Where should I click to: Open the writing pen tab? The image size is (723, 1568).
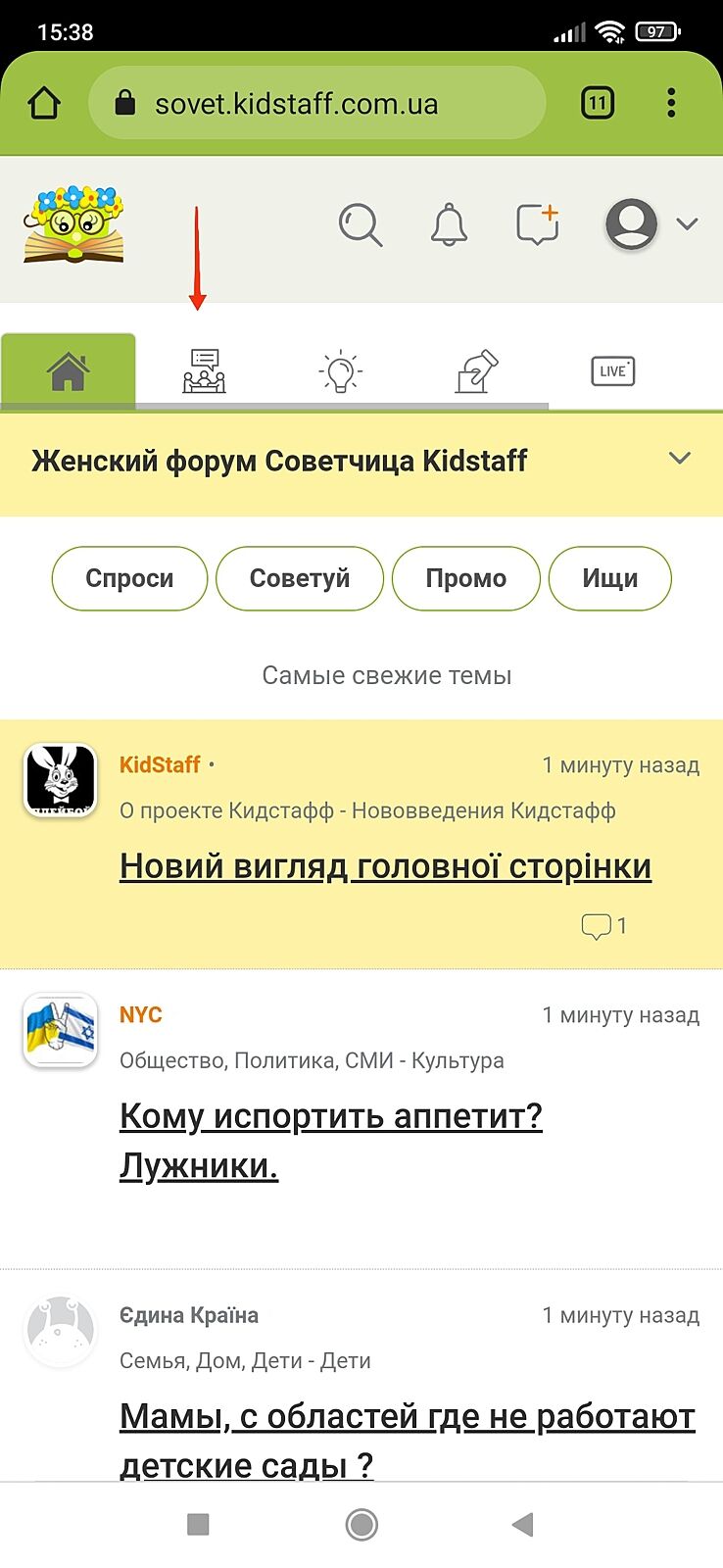477,371
